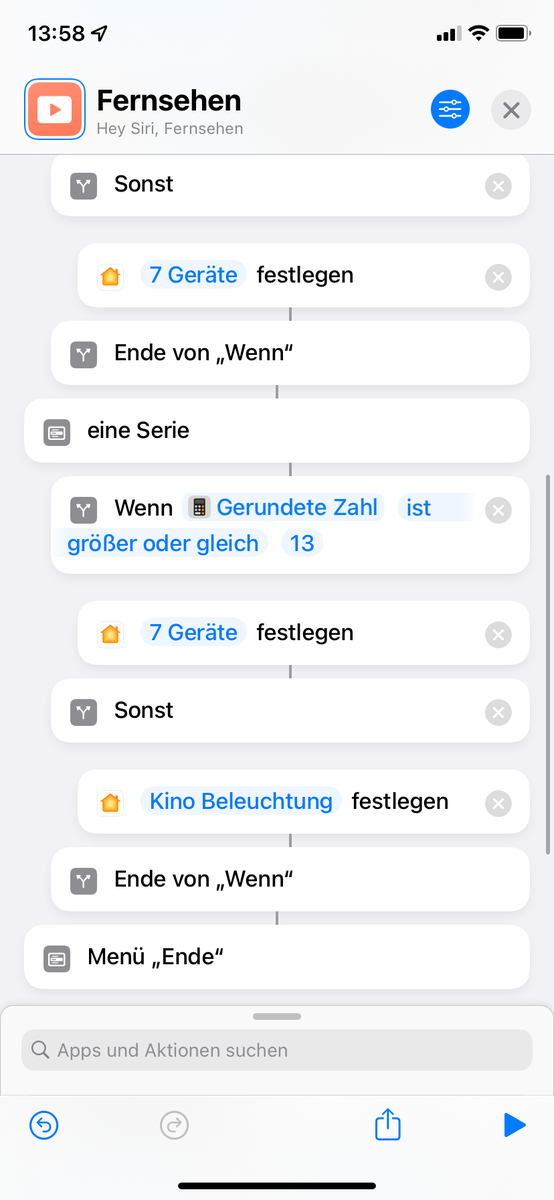Open the shortcut settings sliders icon
The height and width of the screenshot is (1200, 554).
click(x=450, y=109)
